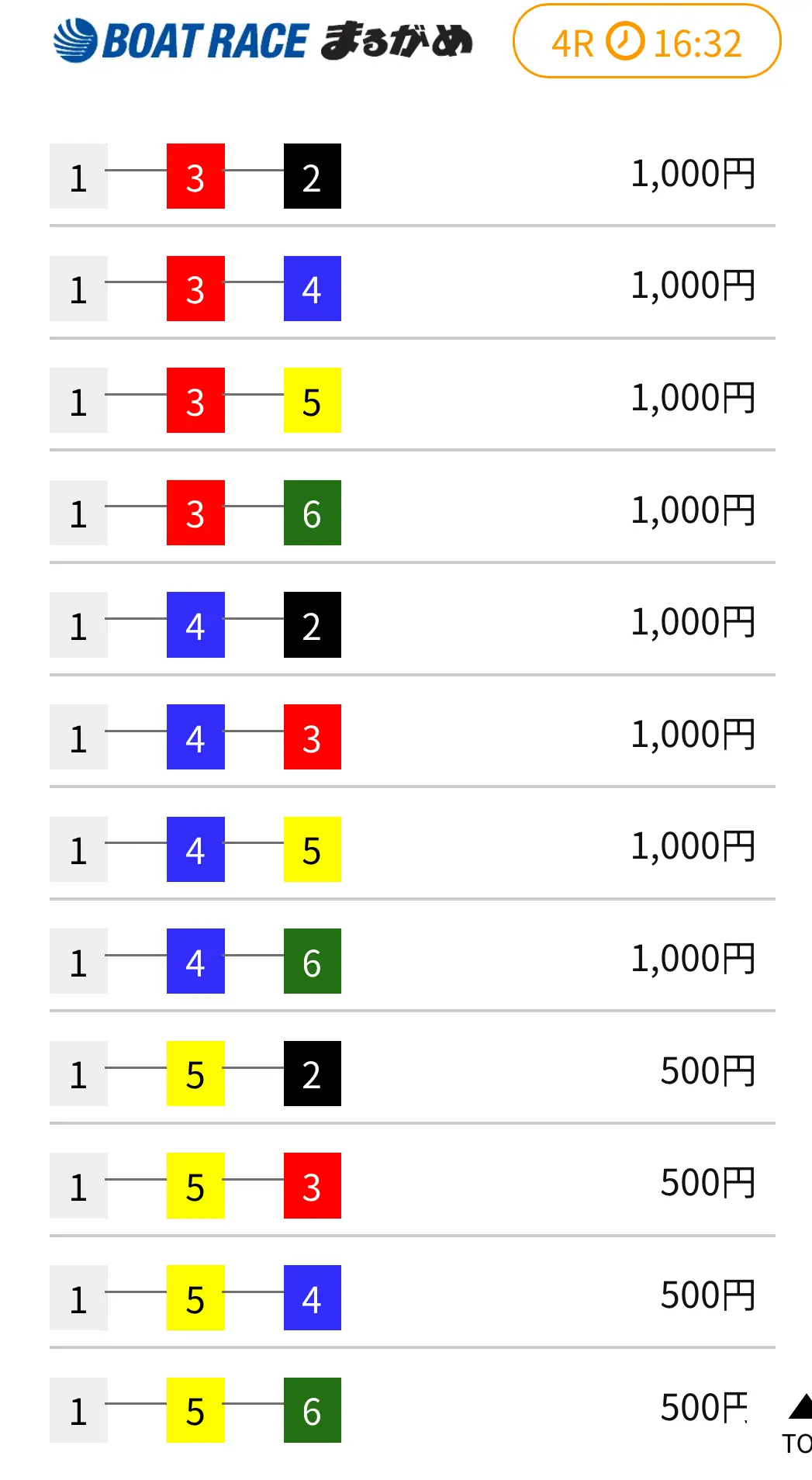Open the 4R 16:32 race button
Screen dimensions: 812x1480
coord(646,42)
